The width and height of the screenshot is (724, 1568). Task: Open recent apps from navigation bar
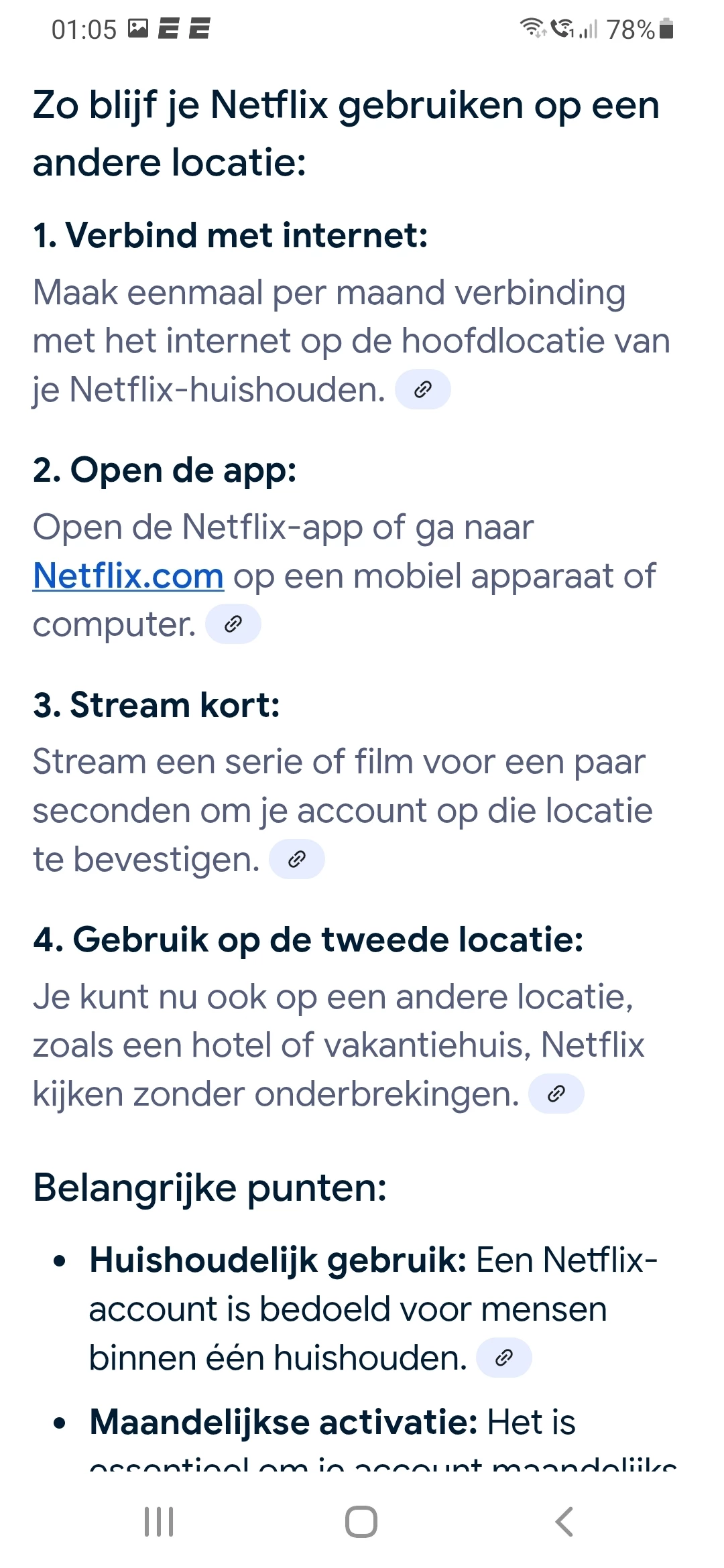(x=160, y=1522)
